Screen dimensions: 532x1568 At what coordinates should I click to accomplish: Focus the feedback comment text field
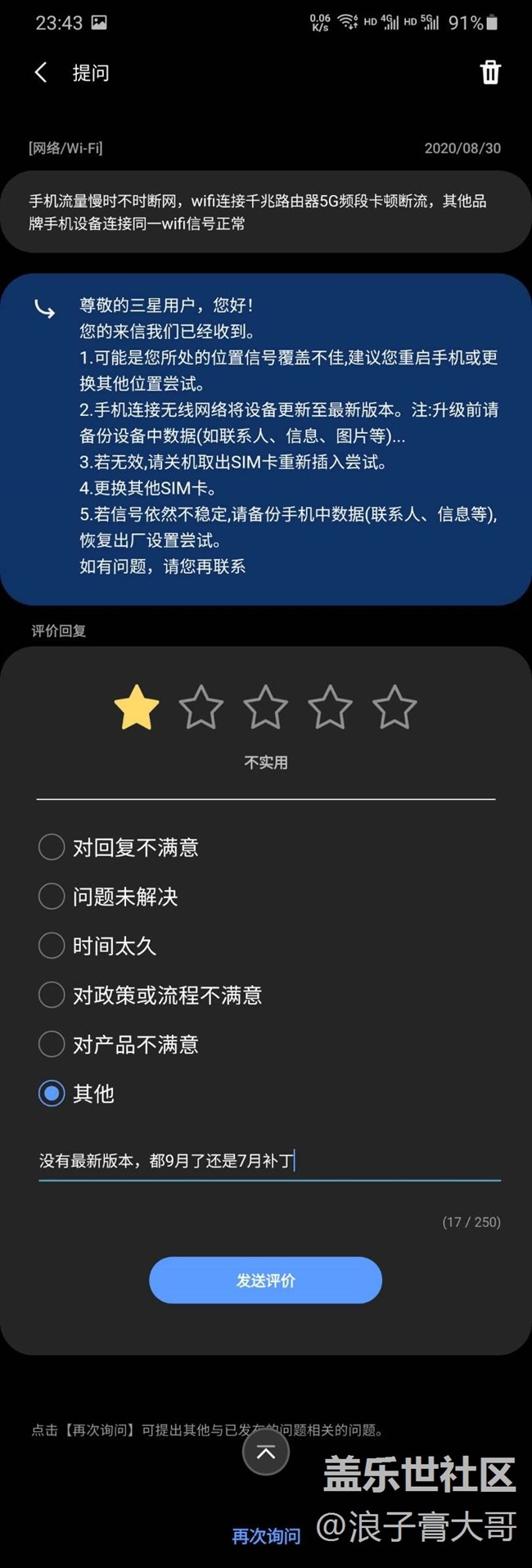point(268,1160)
